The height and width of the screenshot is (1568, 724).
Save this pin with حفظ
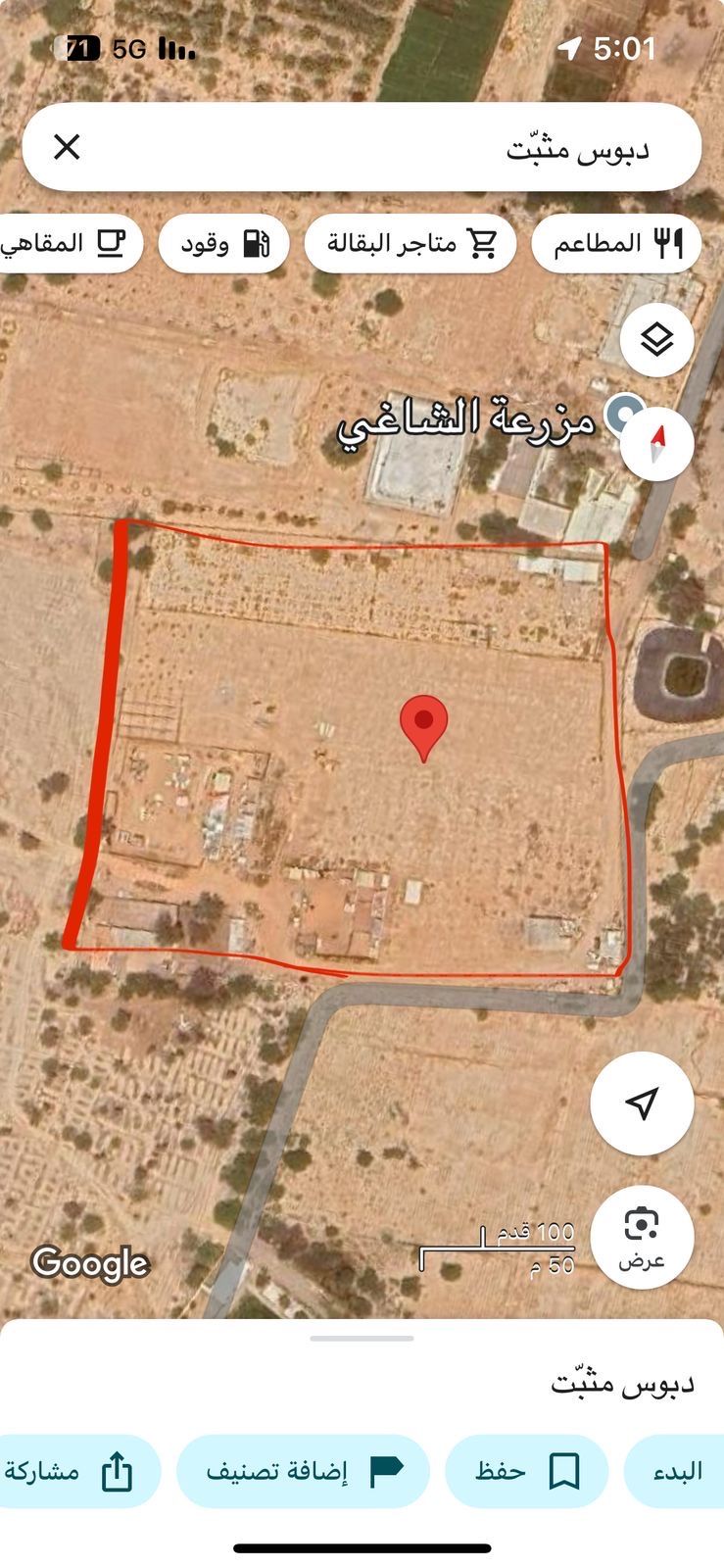[527, 1471]
